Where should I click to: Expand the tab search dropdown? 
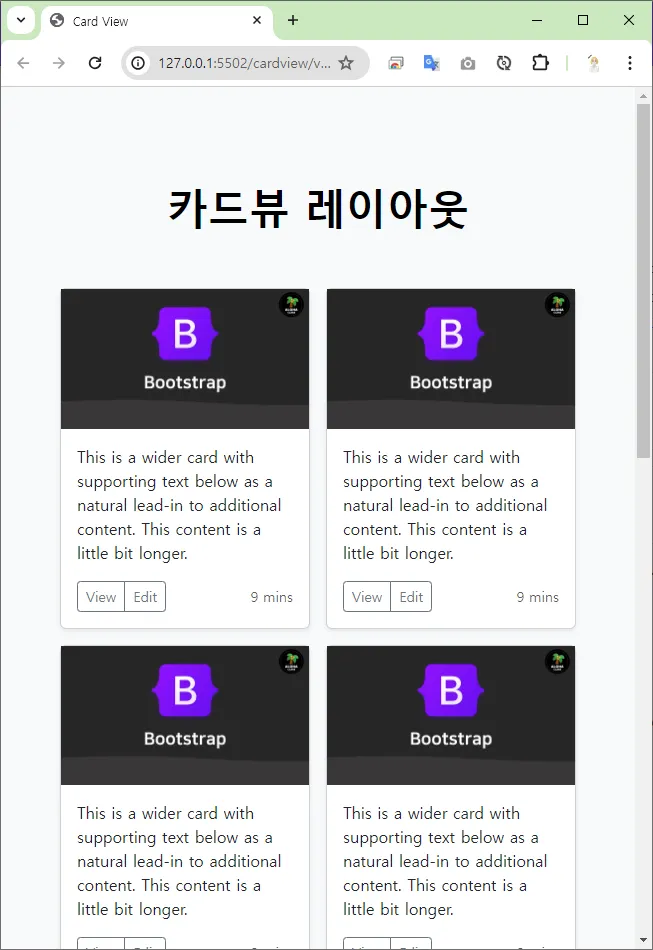(20, 20)
